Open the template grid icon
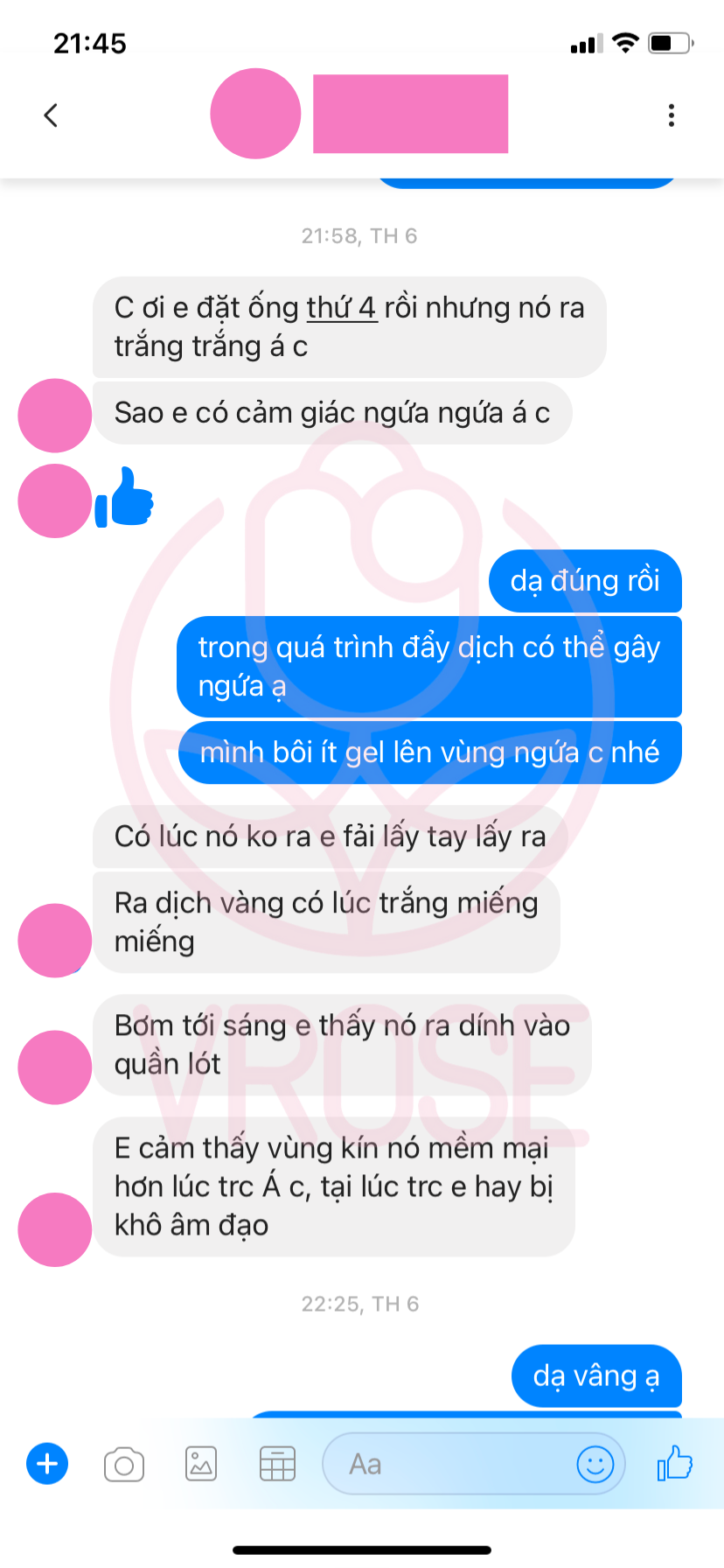 (x=277, y=1464)
